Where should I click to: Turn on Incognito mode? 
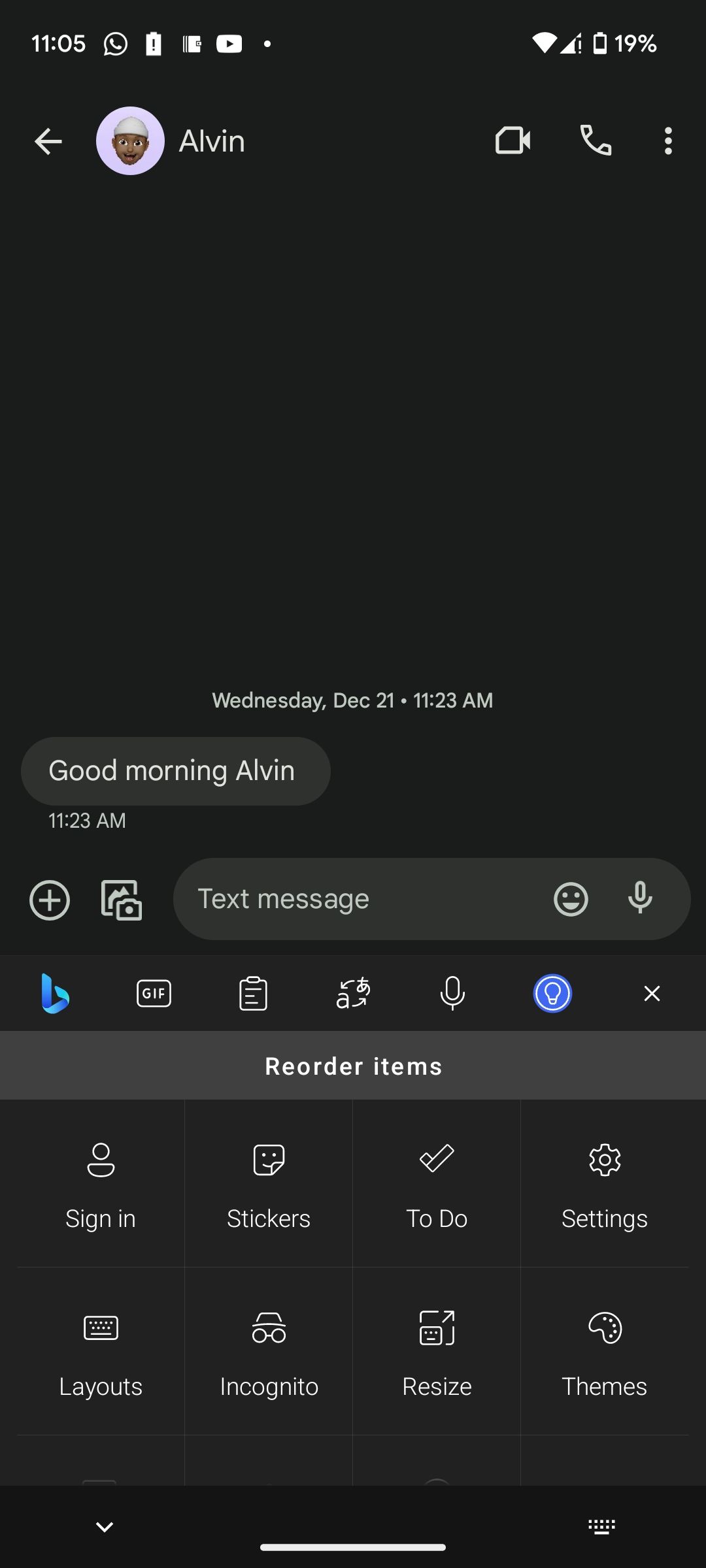pos(269,1351)
